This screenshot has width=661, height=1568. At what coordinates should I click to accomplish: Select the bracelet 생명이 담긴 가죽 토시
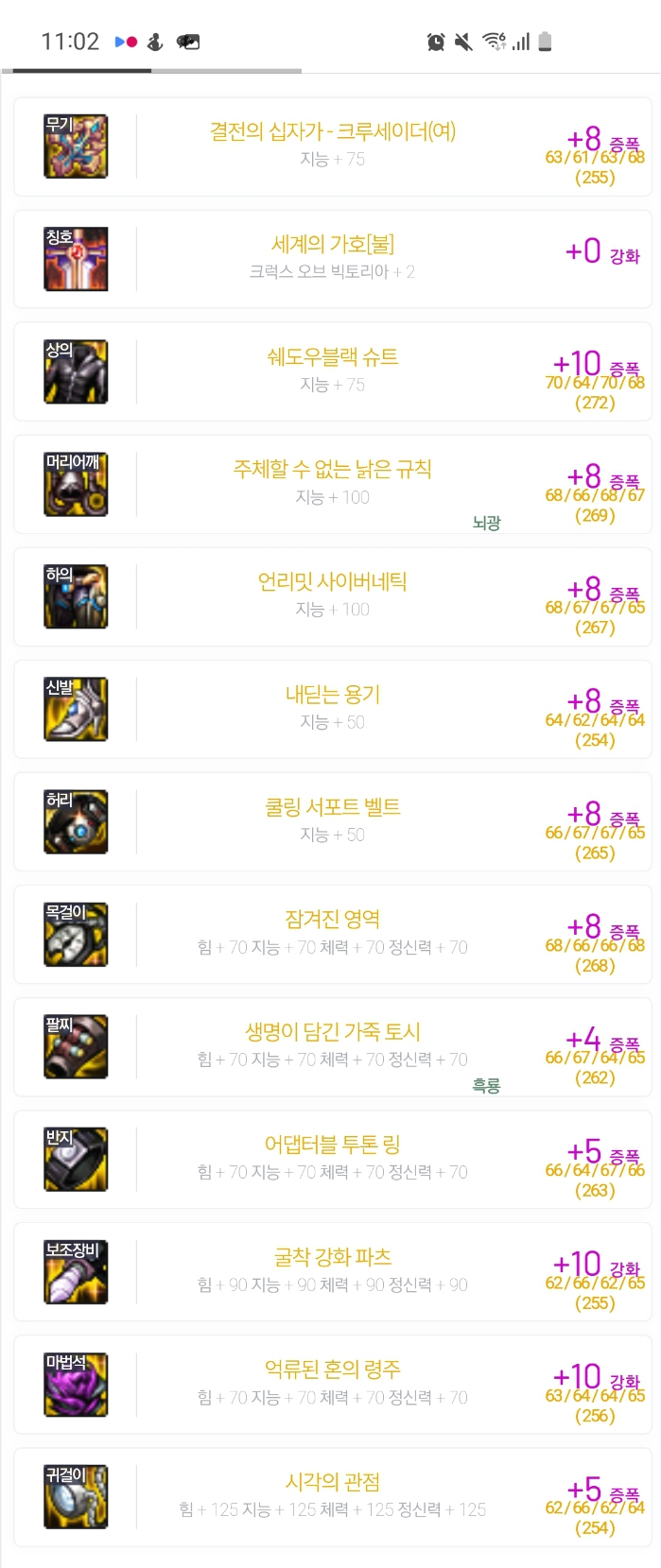(332, 1032)
